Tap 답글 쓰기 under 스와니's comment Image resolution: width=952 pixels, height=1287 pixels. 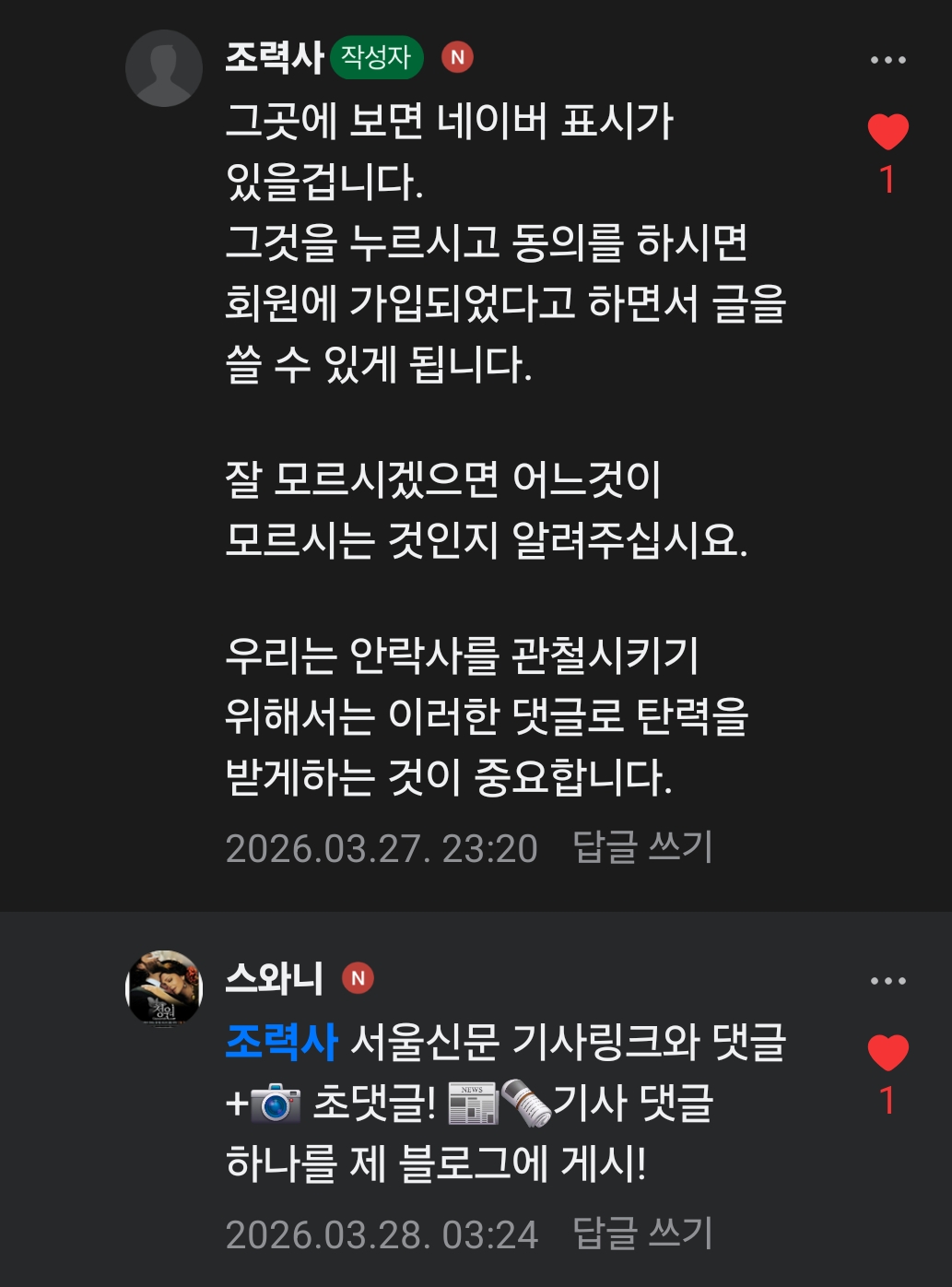tap(642, 1234)
